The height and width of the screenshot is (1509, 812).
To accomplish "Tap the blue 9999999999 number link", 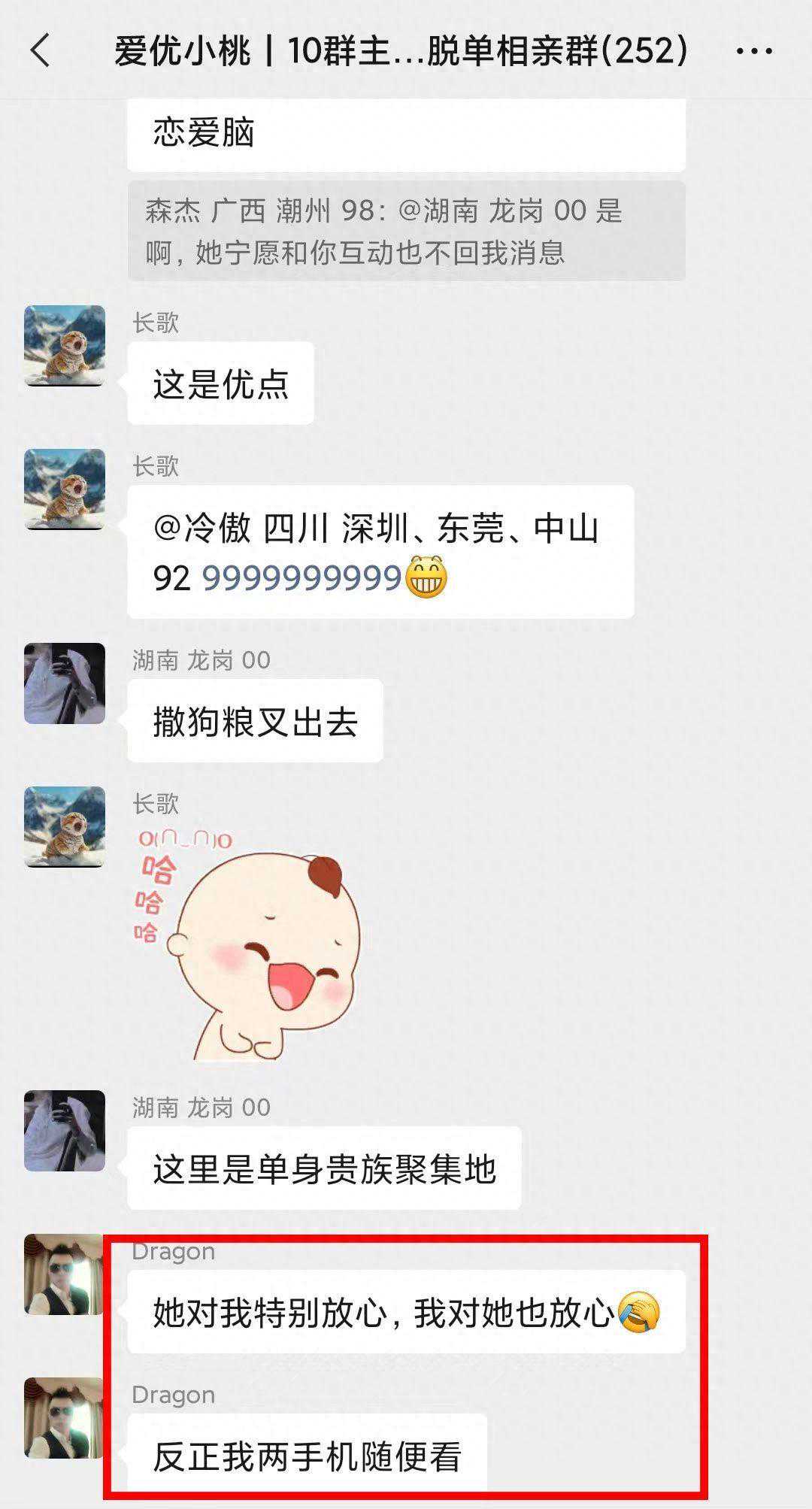I will coord(302,578).
